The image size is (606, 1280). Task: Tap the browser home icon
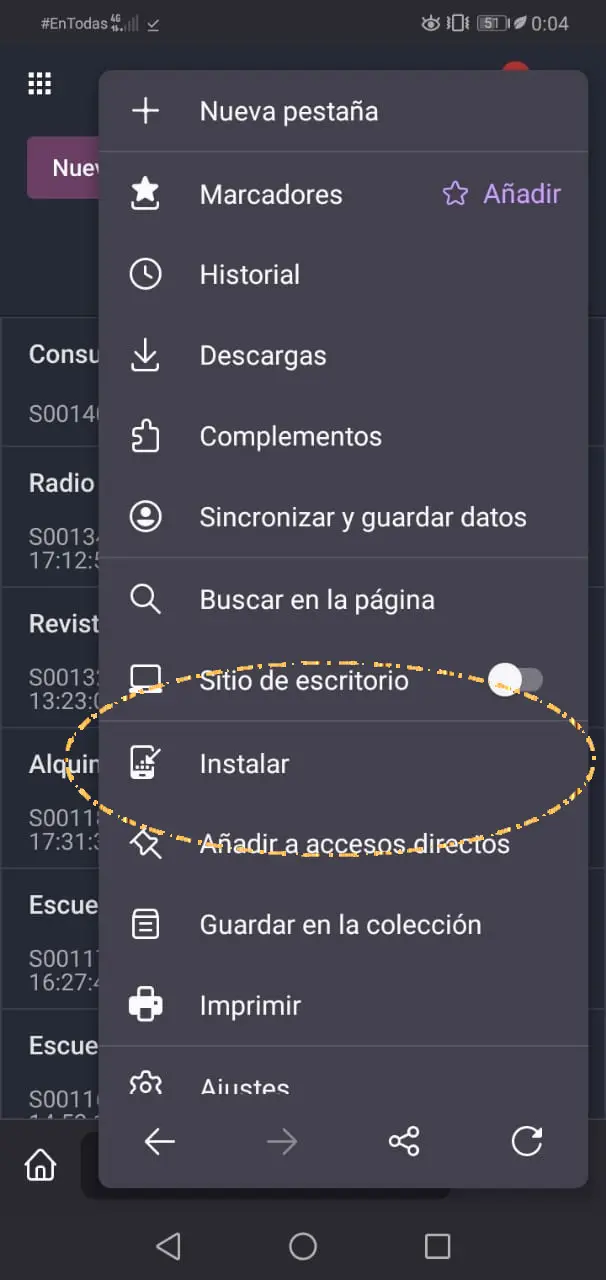pyautogui.click(x=40, y=1165)
